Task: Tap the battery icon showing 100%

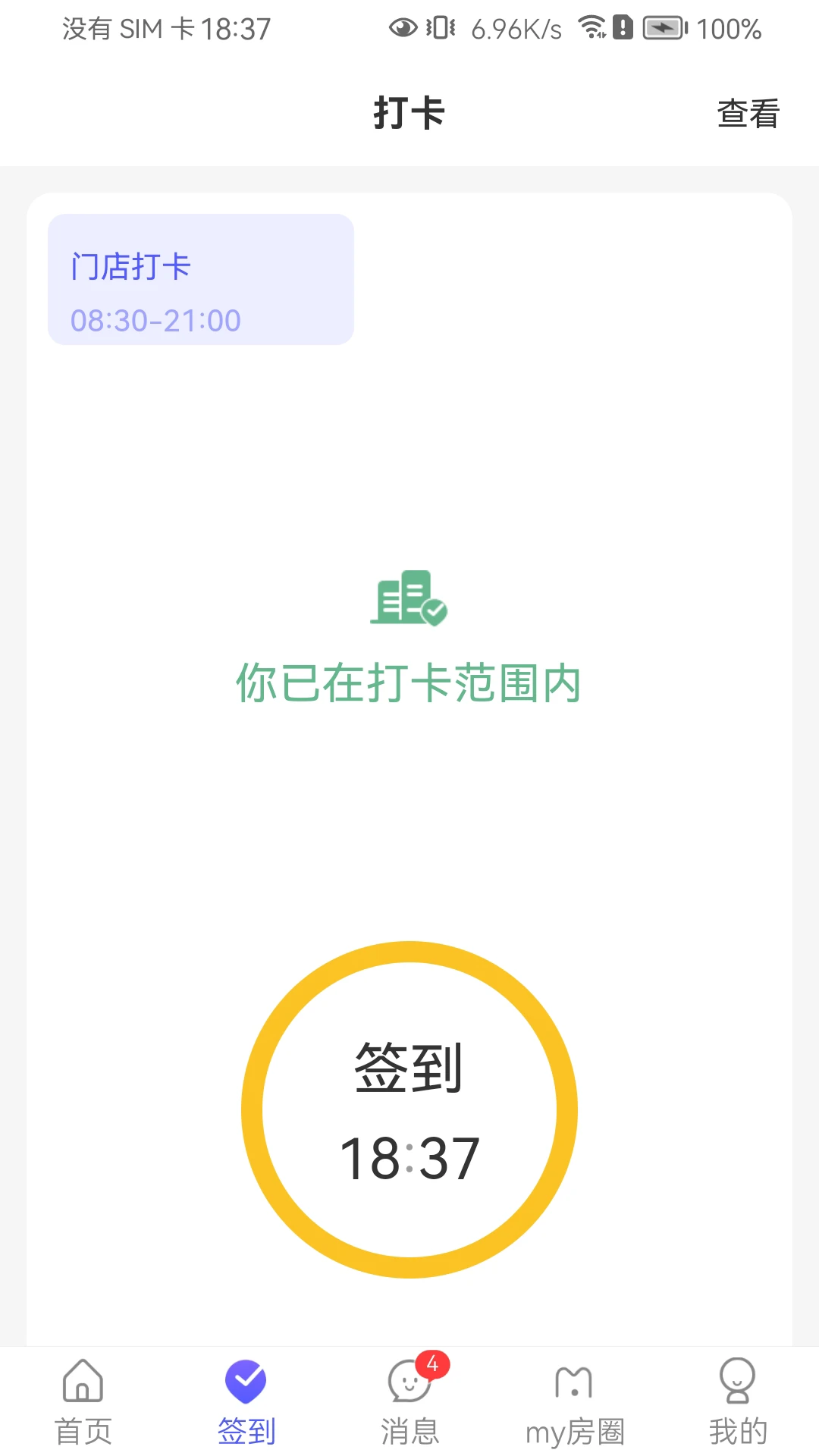Action: point(663,29)
